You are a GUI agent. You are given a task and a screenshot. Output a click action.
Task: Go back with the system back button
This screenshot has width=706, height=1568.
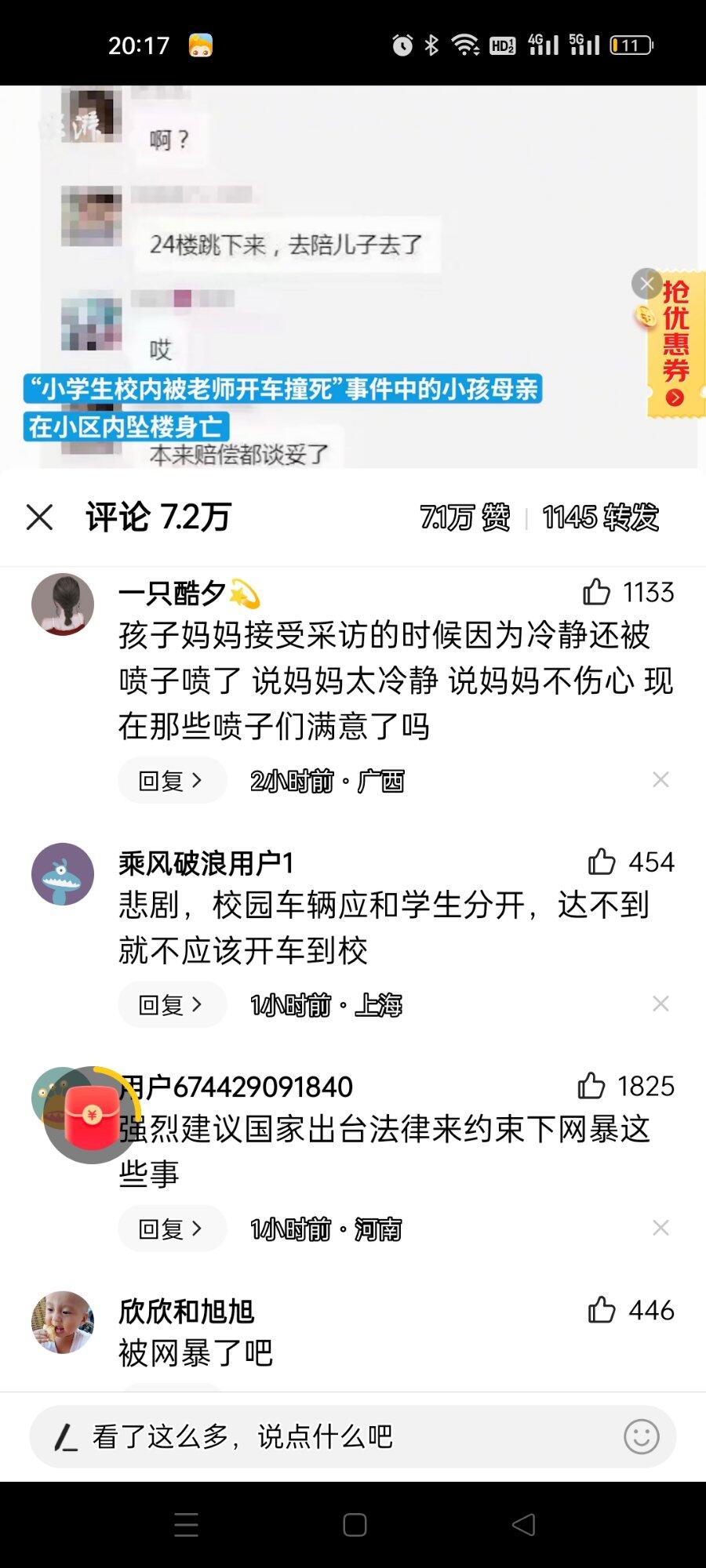click(523, 1525)
